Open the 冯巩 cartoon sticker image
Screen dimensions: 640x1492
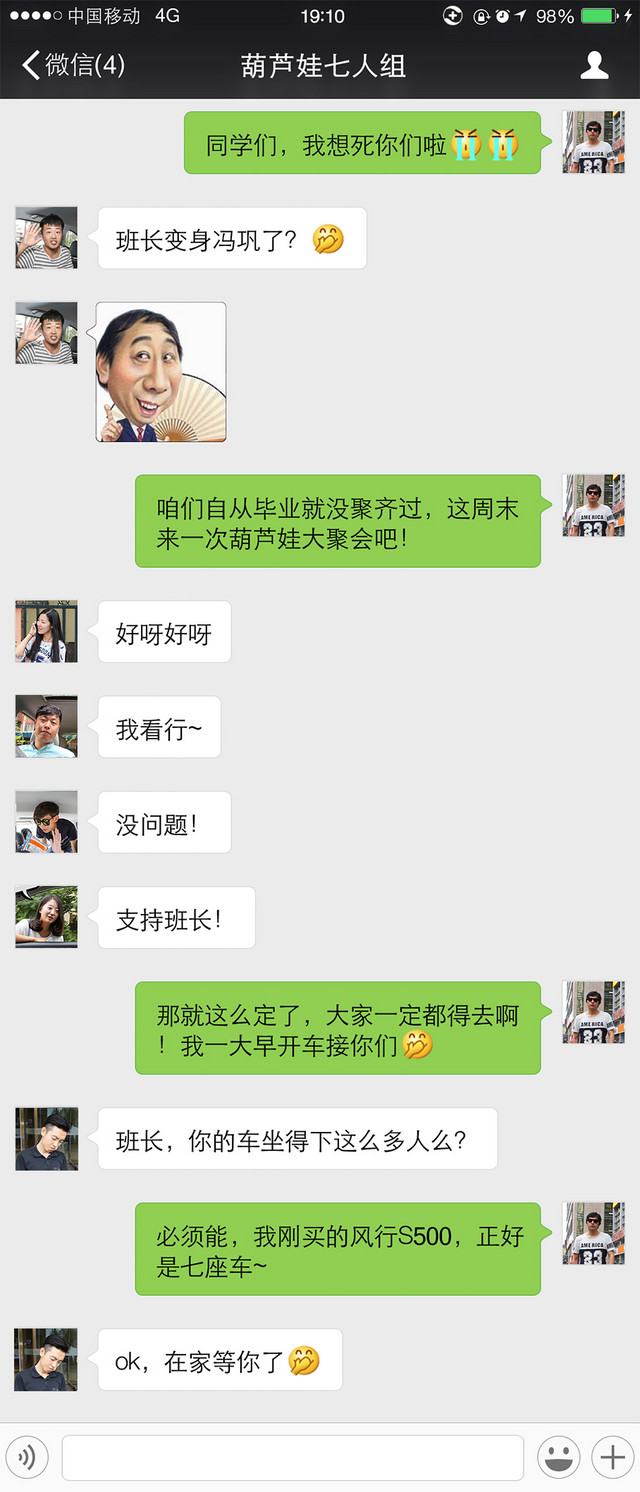(x=161, y=372)
